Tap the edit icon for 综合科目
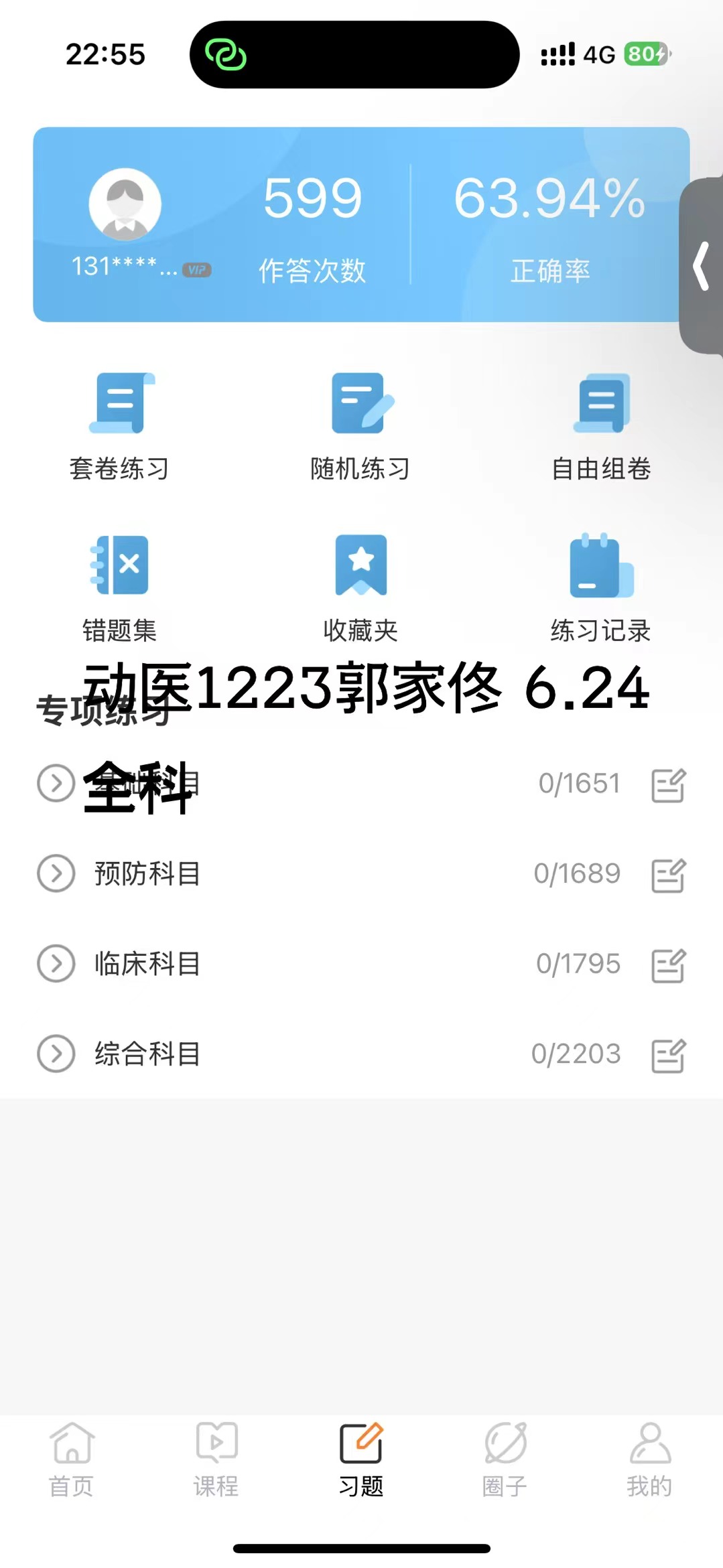 pyautogui.click(x=668, y=1056)
